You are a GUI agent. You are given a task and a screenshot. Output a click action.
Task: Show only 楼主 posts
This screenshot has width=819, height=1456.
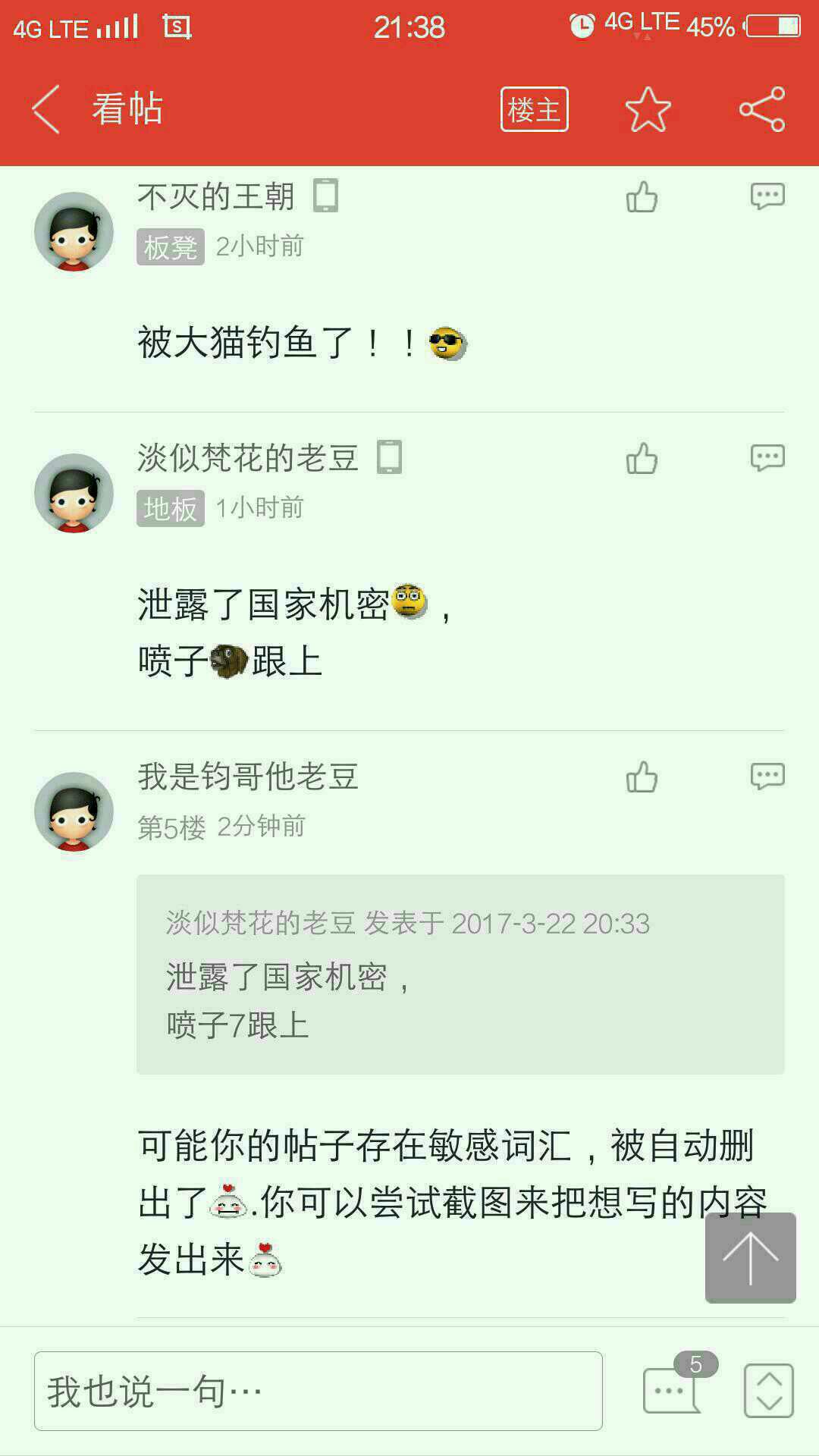(534, 109)
